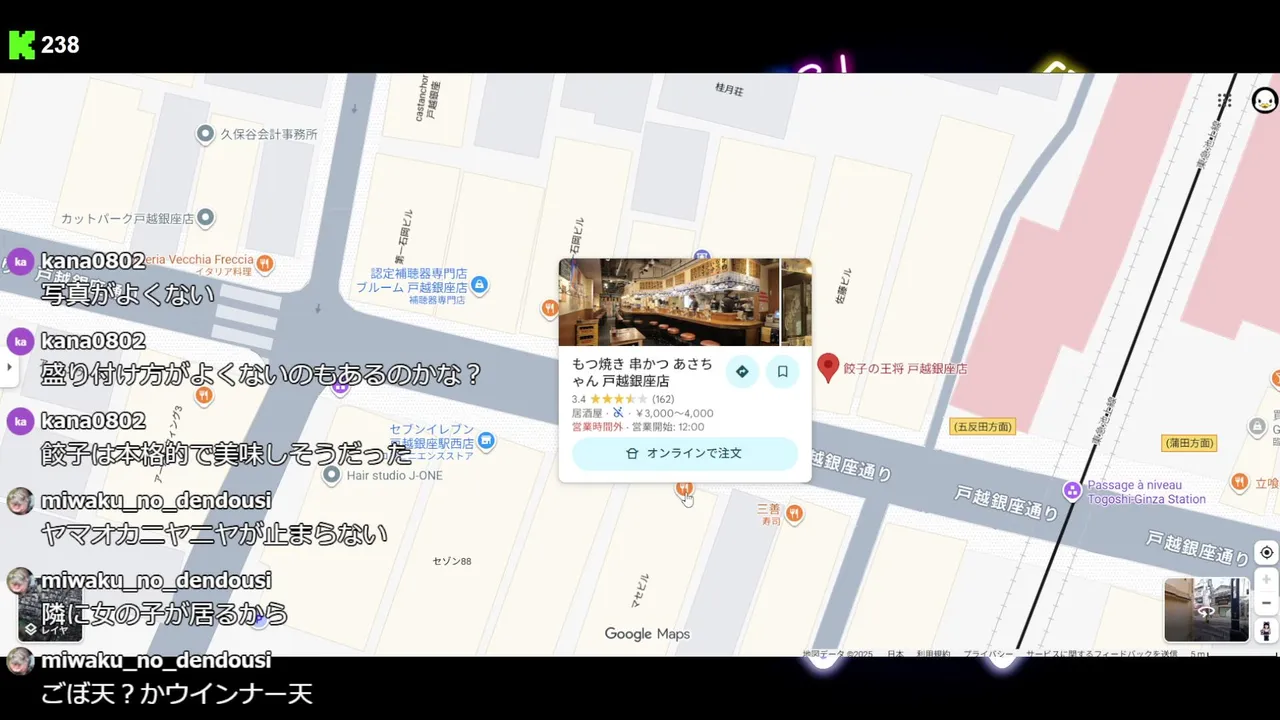Tap the セブンイレブン 戸越銀座駅西店 marker
The width and height of the screenshot is (1280, 720).
tap(486, 440)
